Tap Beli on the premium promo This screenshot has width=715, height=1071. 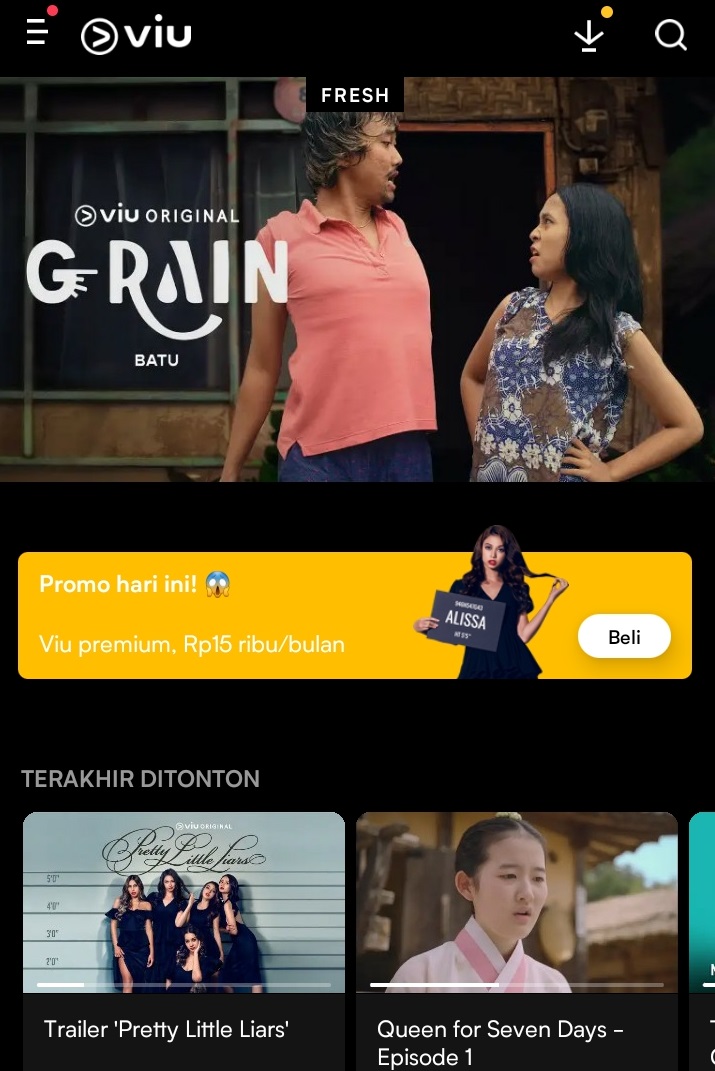624,637
